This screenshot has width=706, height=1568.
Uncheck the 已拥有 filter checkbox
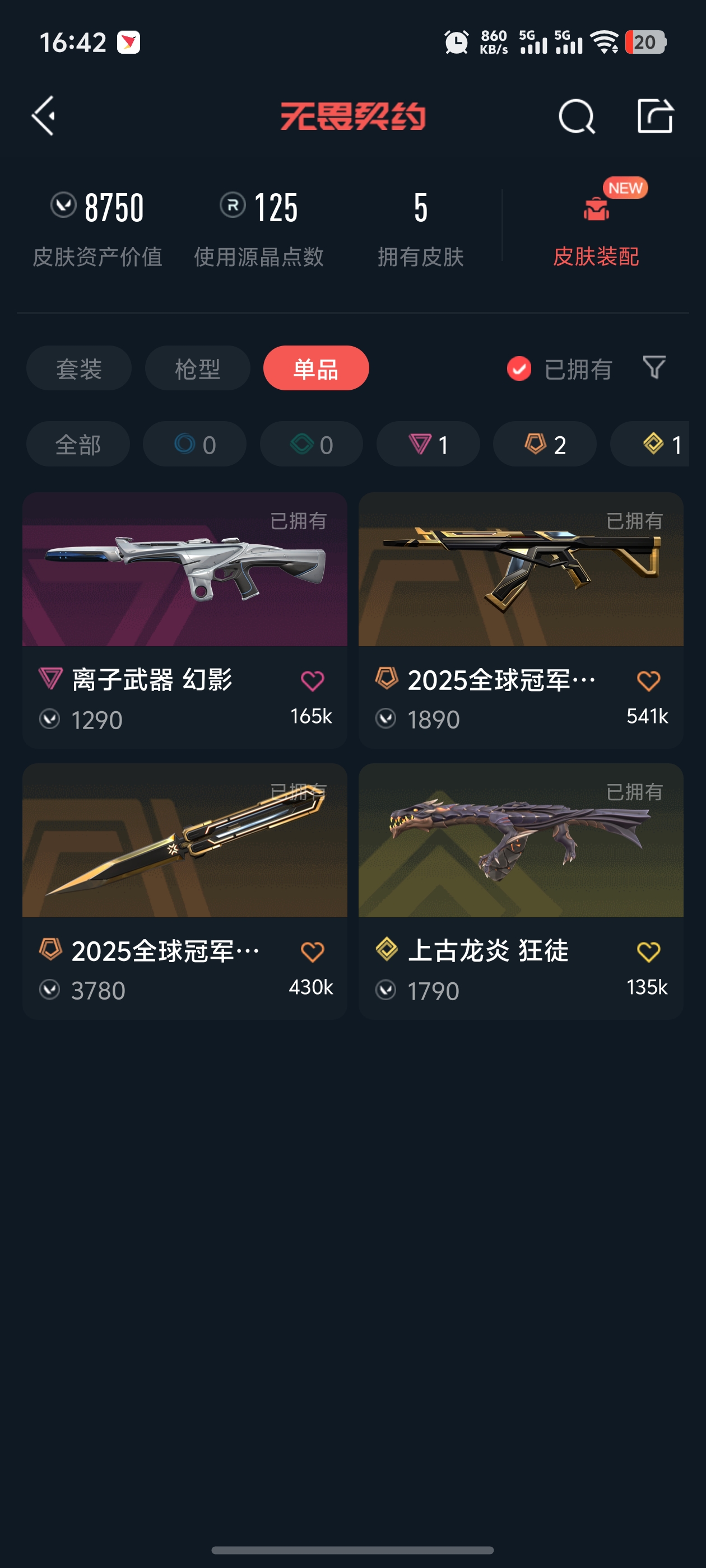pyautogui.click(x=519, y=368)
